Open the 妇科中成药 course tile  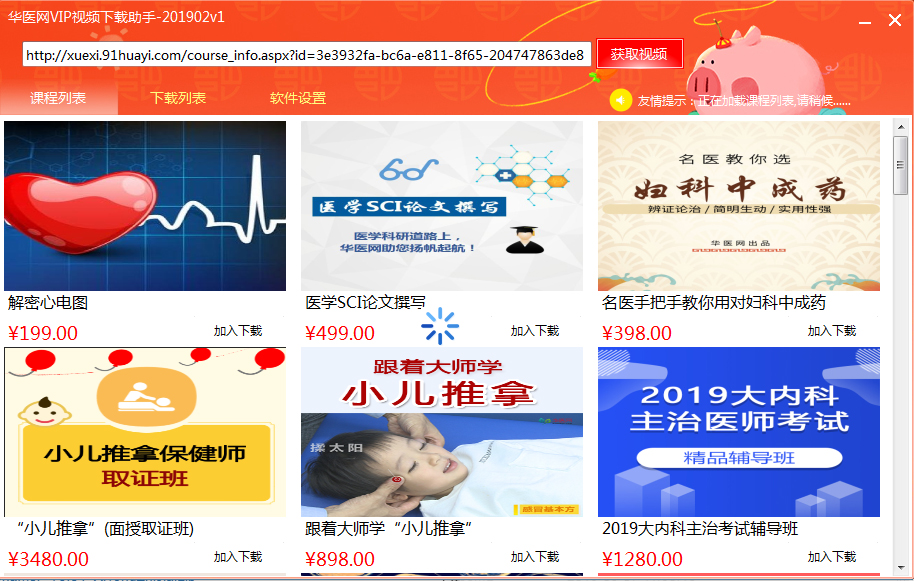(739, 206)
